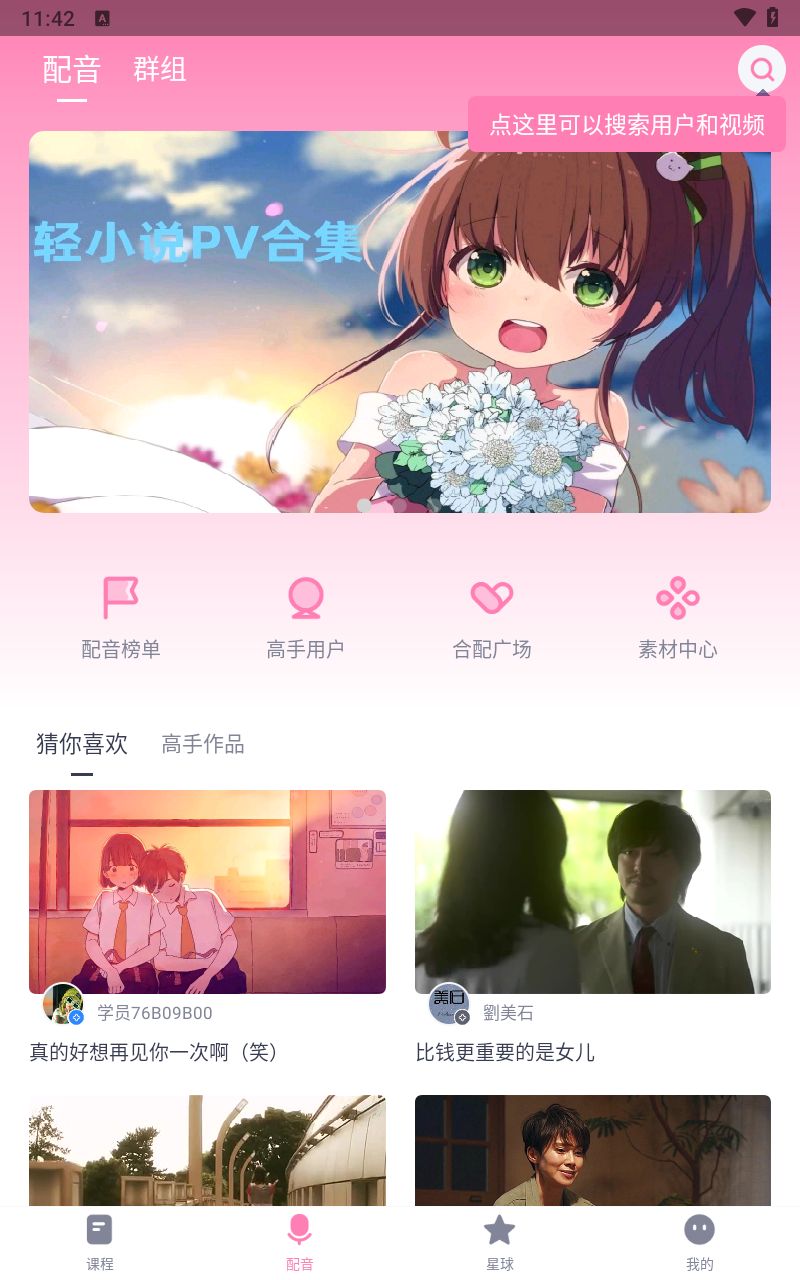Open the 合配广场 heart icon
The image size is (800, 1280).
tap(492, 598)
